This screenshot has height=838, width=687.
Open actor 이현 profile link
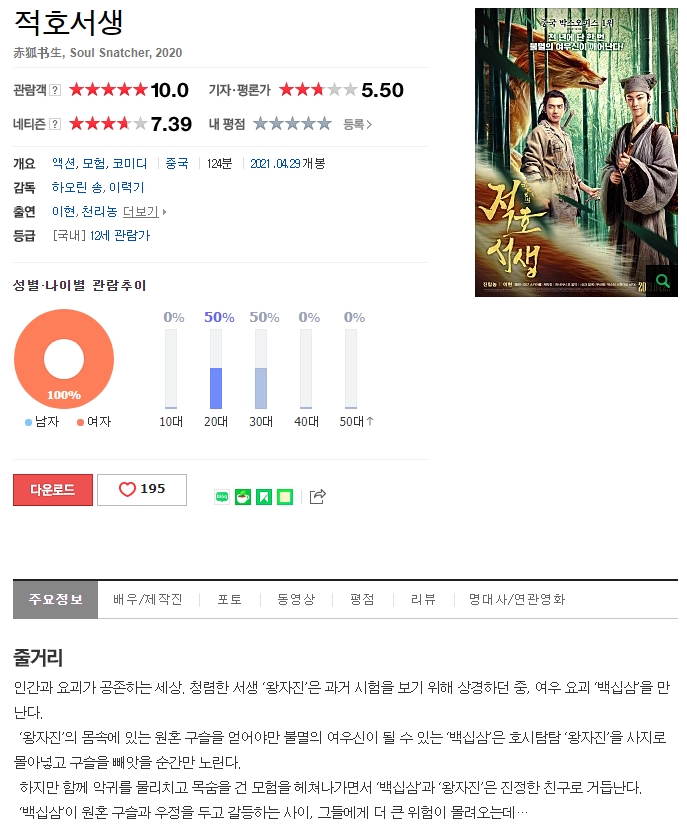(x=62, y=212)
